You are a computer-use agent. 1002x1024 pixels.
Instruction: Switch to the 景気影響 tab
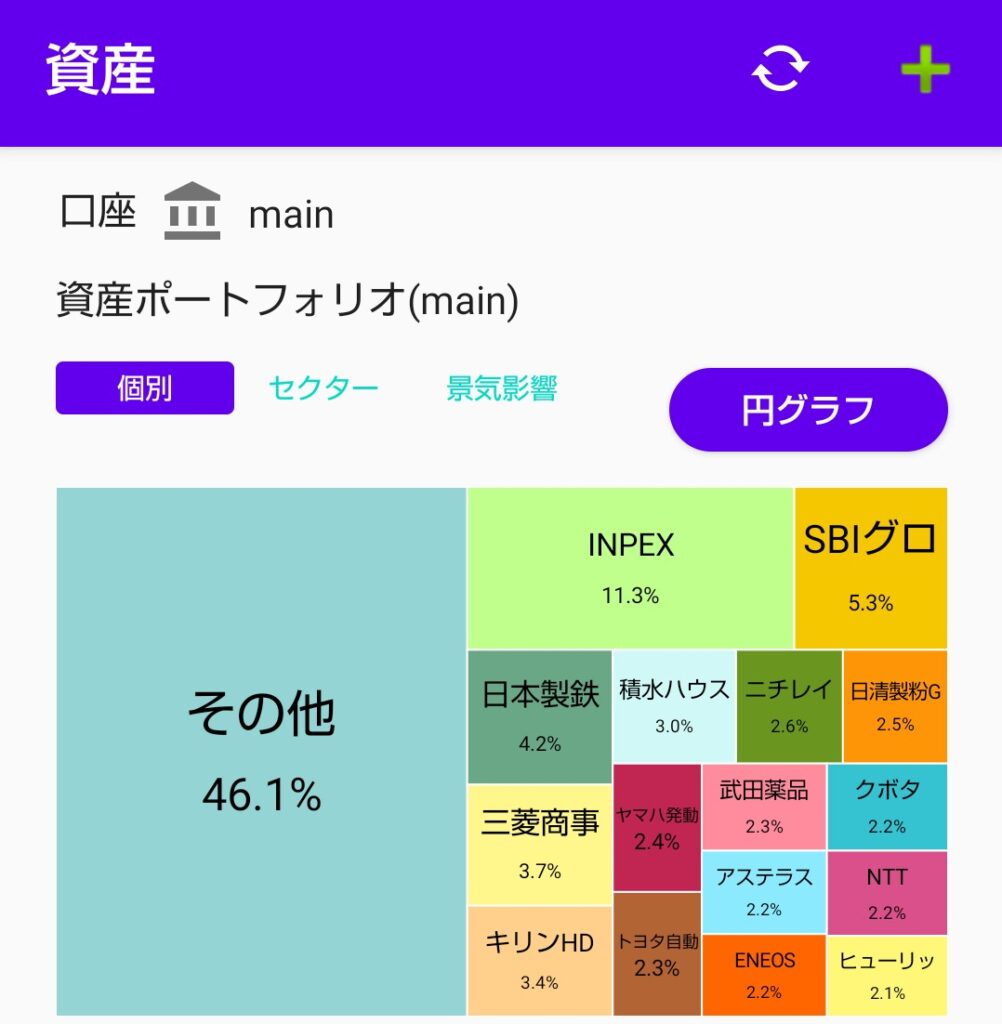(x=501, y=388)
